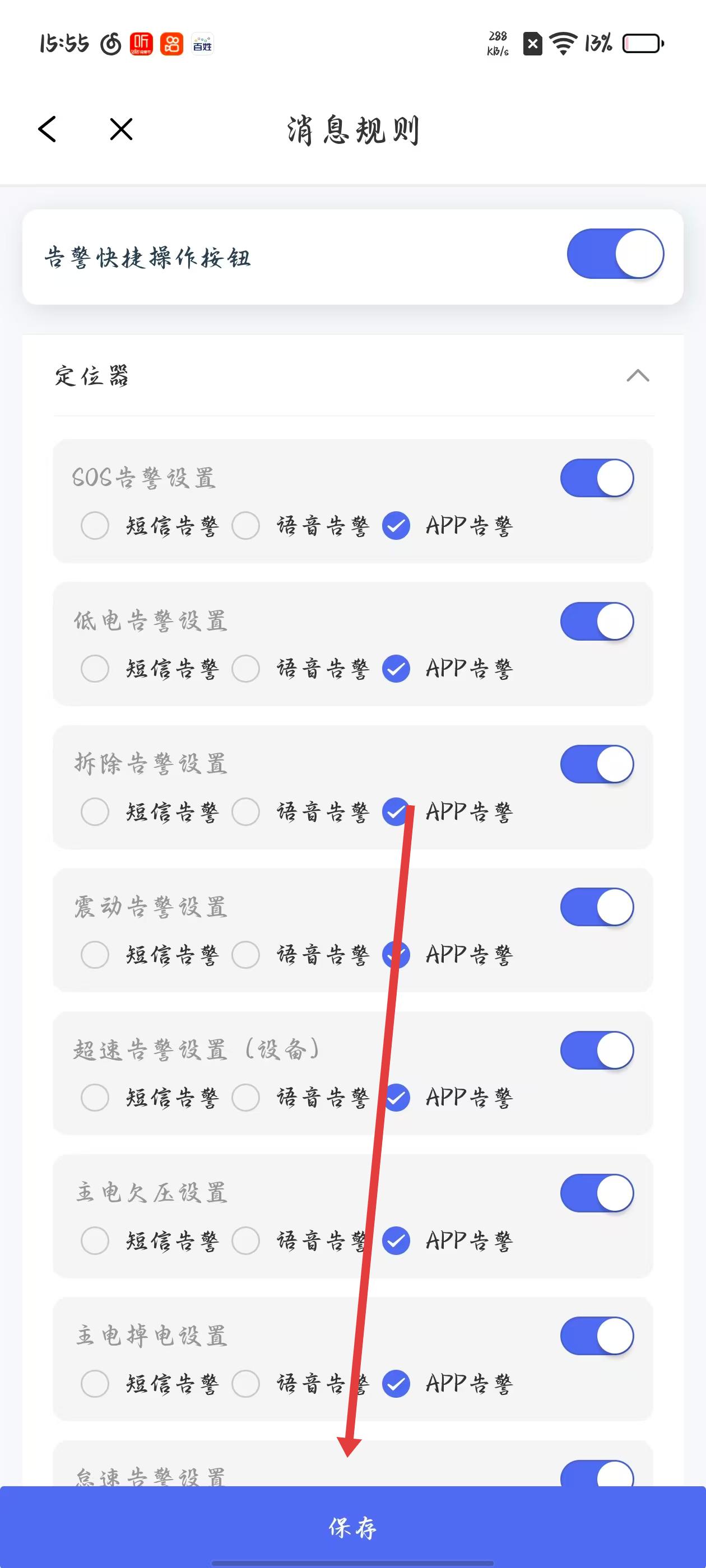706x1568 pixels.
Task: Check 语音告警 under 拆除告警设置
Action: tap(245, 811)
